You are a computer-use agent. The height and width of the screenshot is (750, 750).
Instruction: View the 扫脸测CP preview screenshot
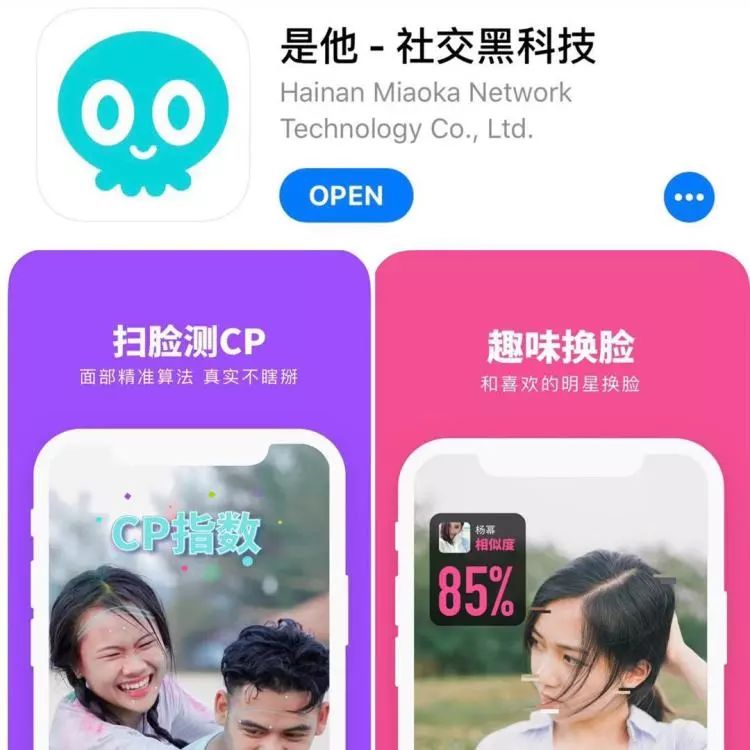point(190,500)
